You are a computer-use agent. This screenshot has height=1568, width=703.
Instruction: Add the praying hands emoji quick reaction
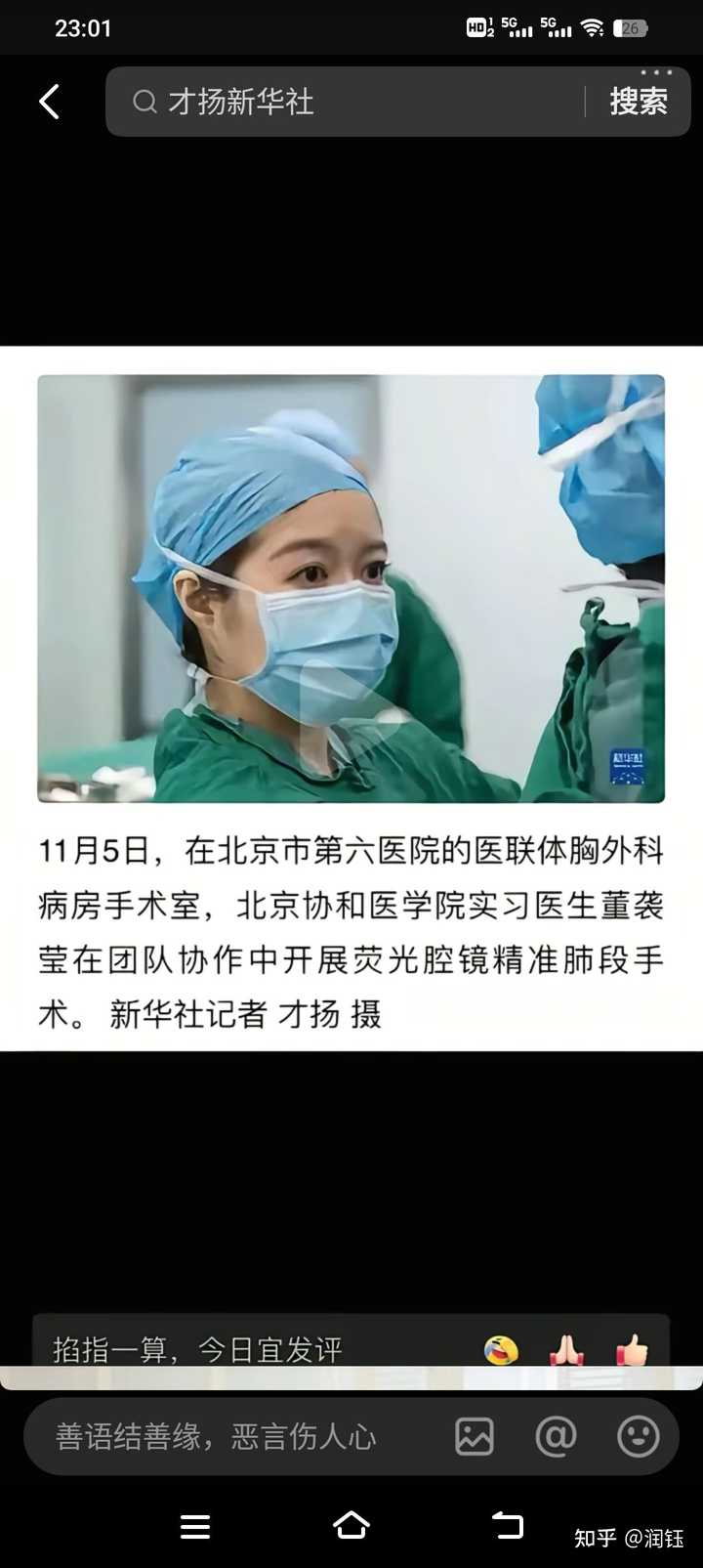coord(566,1351)
